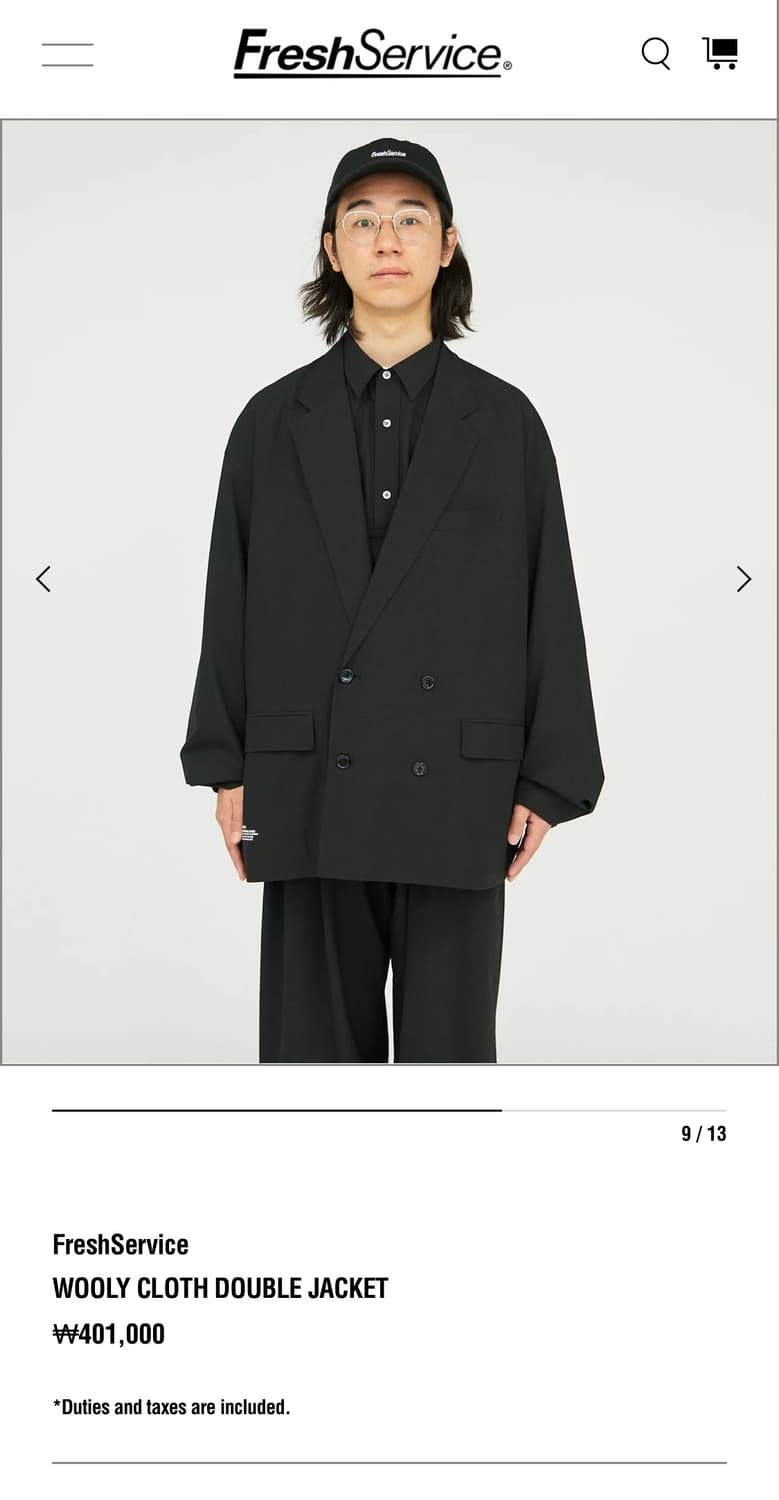The width and height of the screenshot is (779, 1500).
Task: Show the previous product image
Action: click(43, 579)
